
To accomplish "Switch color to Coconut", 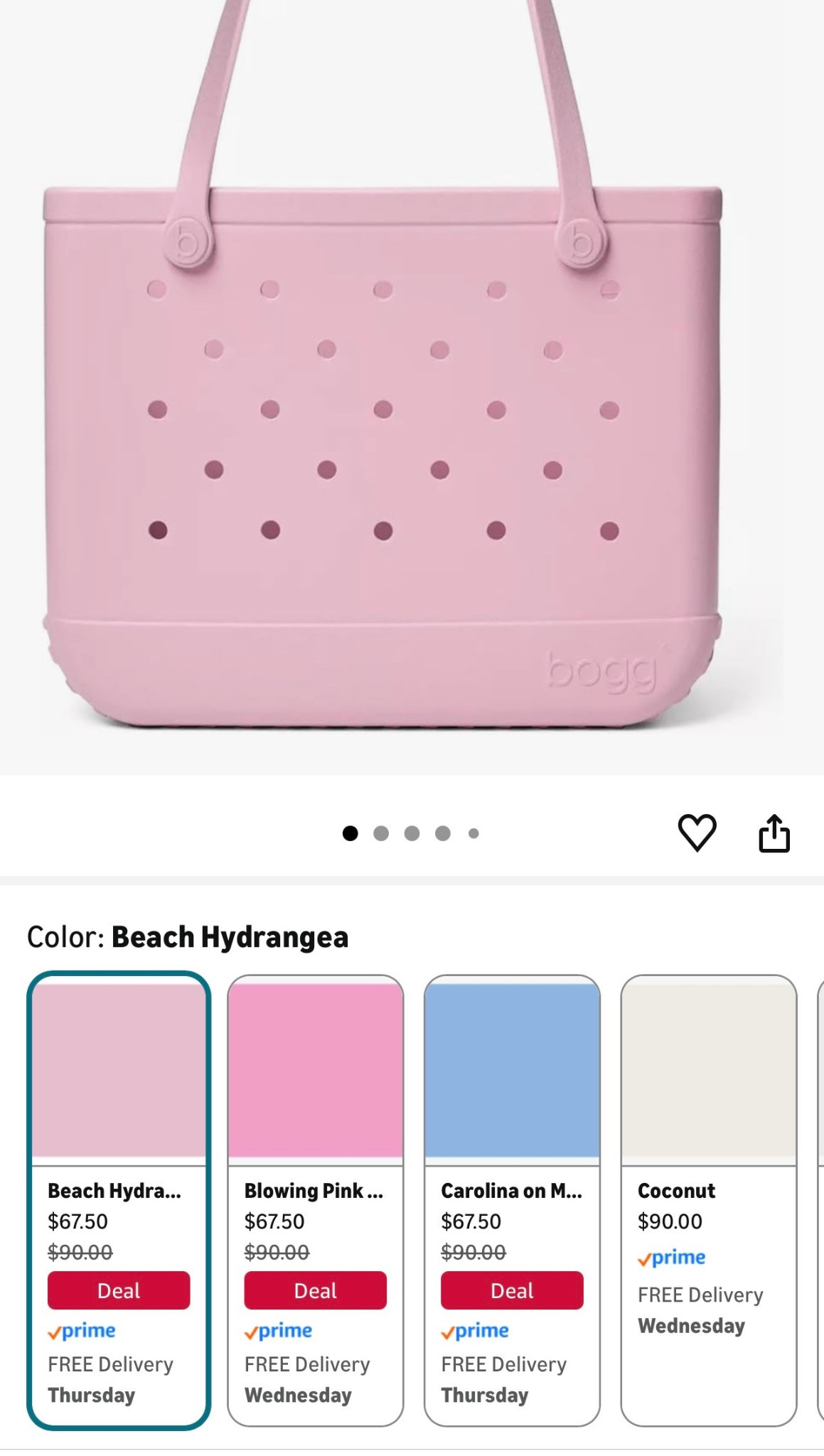I will coord(708,1070).
